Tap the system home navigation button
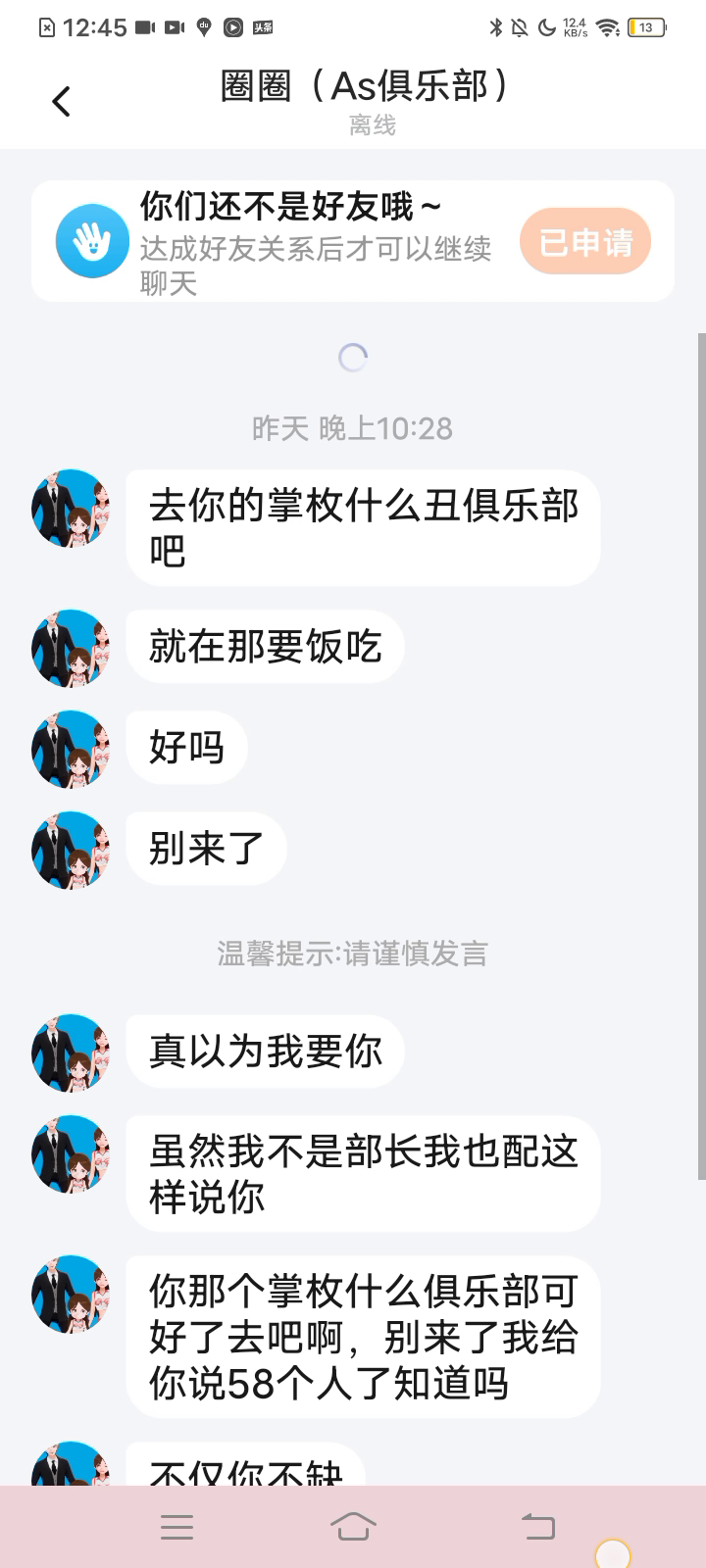 [353, 1526]
